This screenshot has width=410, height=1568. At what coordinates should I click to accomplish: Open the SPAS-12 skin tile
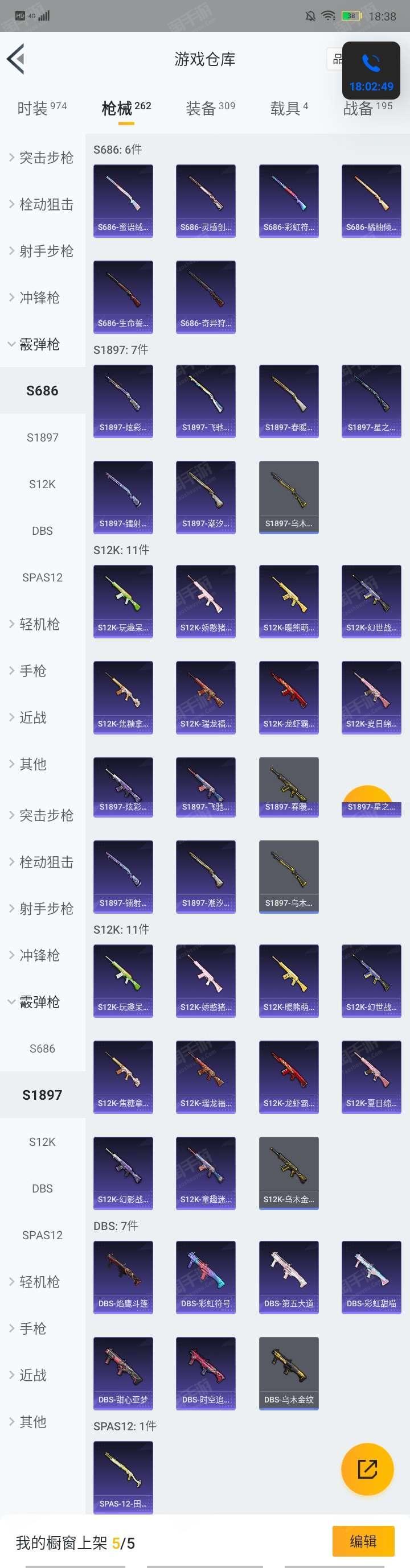coord(123,1477)
